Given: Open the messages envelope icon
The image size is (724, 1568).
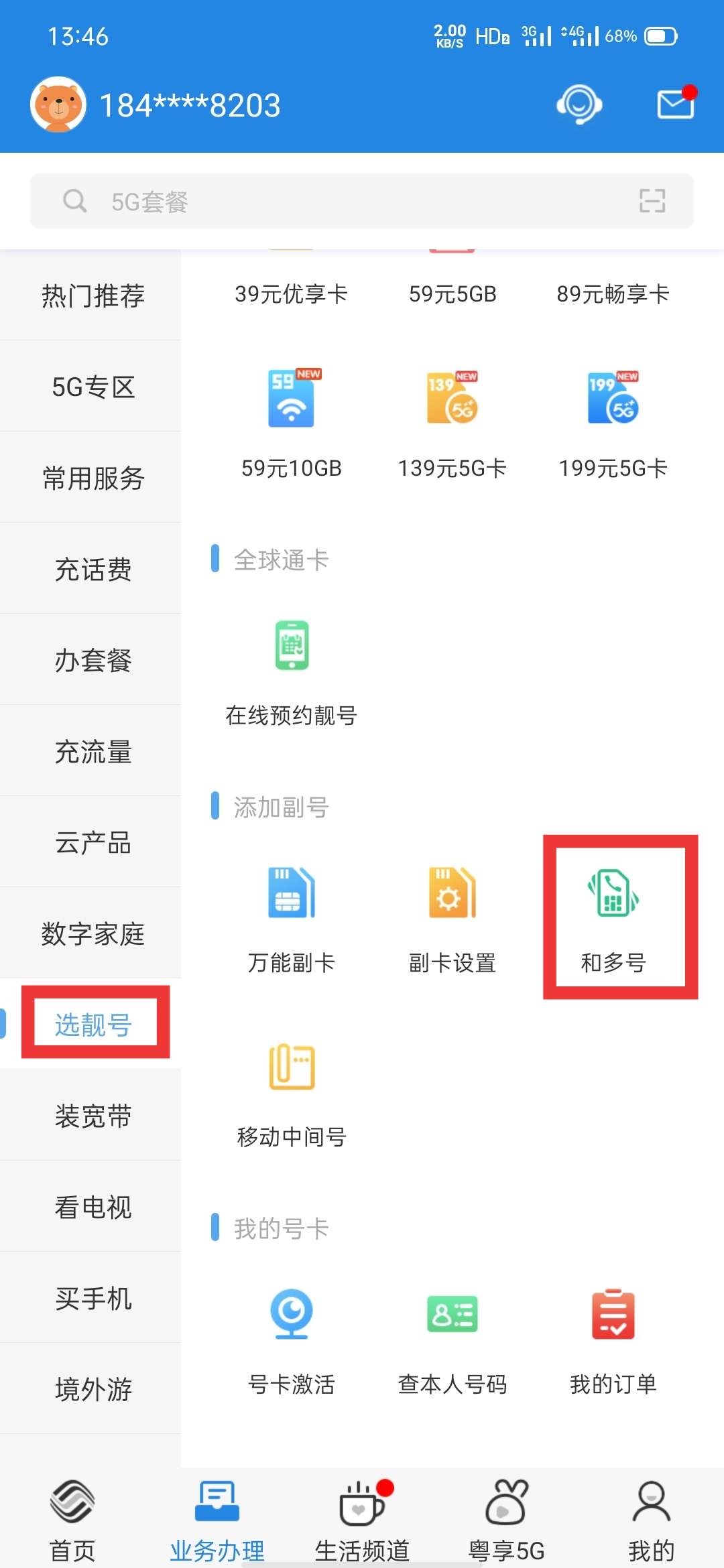Looking at the screenshot, I should click(x=675, y=105).
